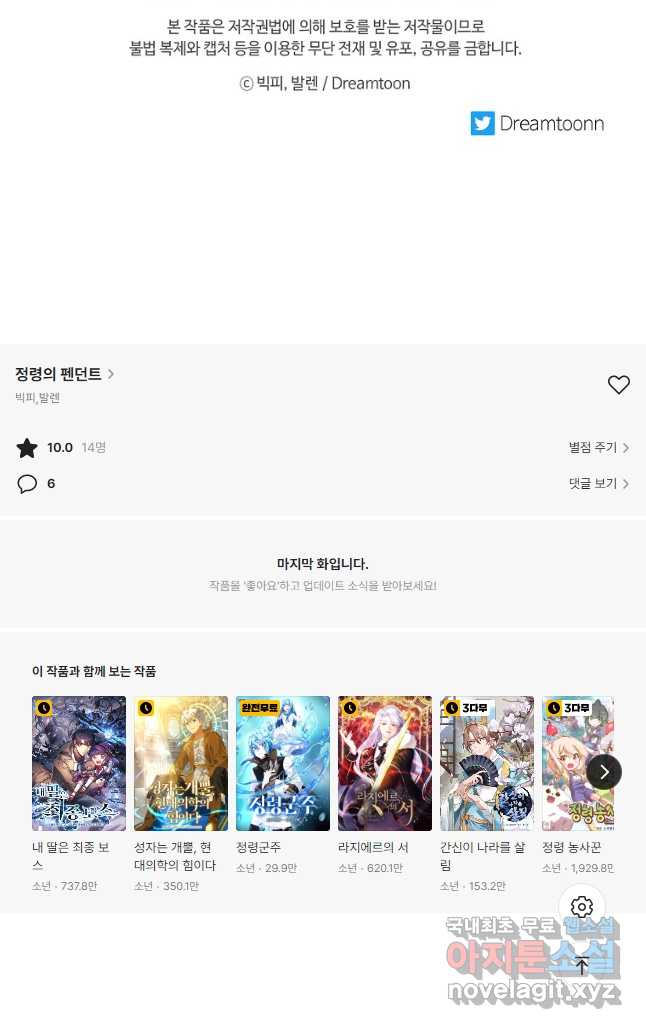Open viewer settings gear
646x1029 pixels.
click(582, 907)
